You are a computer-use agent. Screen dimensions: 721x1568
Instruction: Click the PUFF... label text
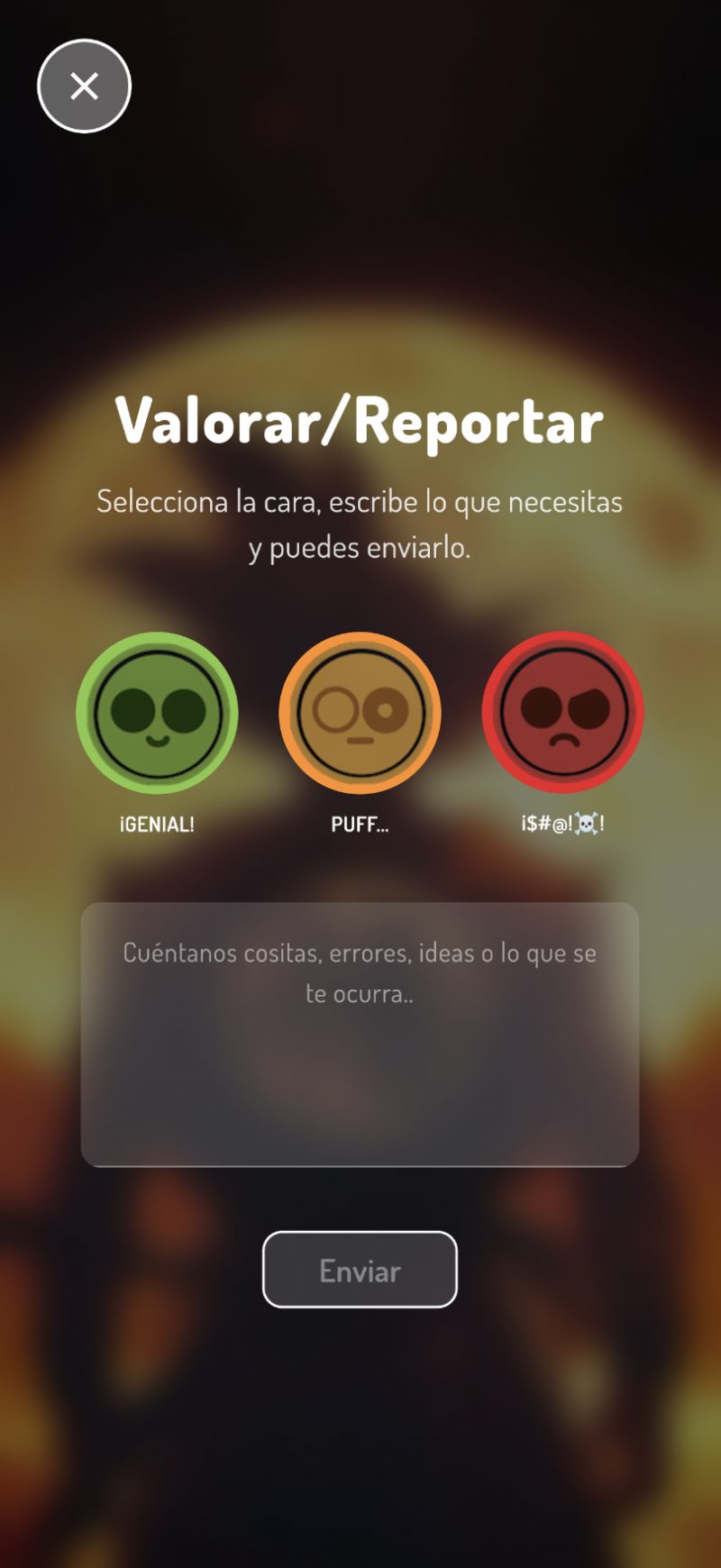click(x=359, y=823)
